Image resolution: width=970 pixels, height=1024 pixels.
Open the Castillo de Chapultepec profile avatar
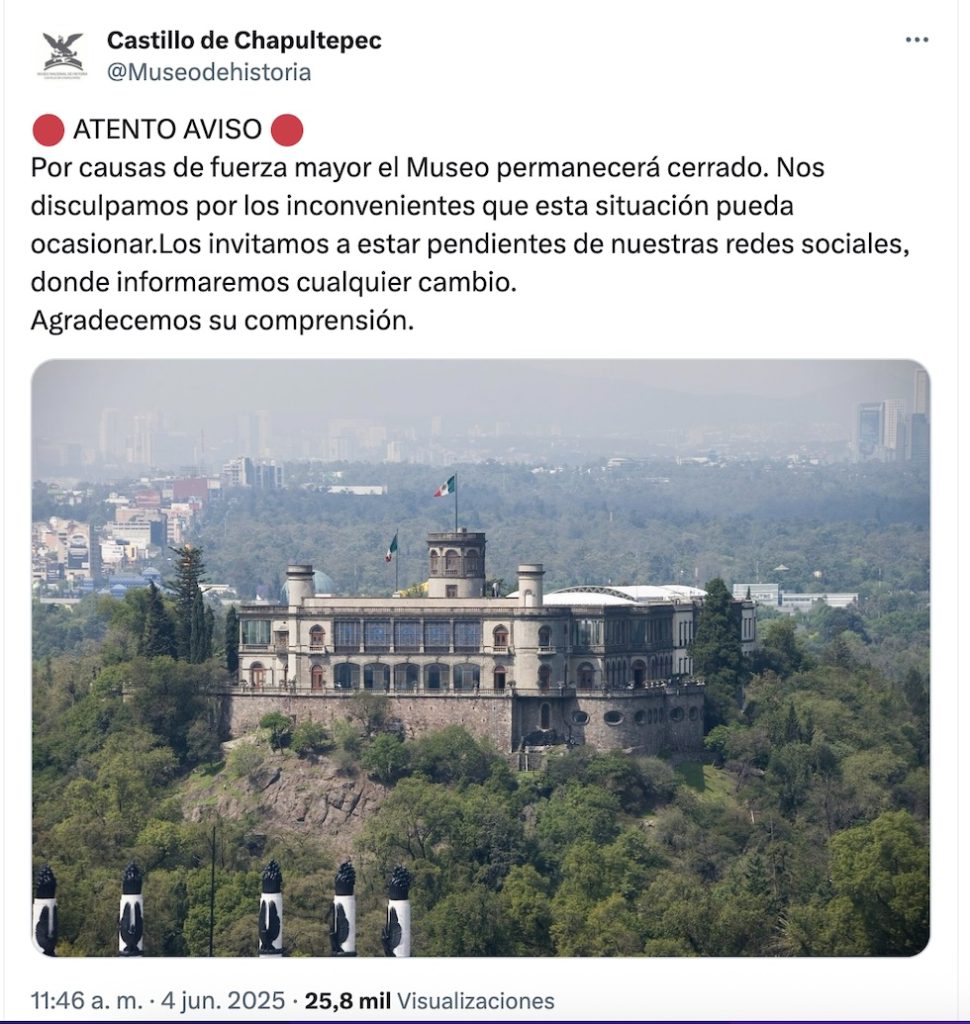(63, 55)
